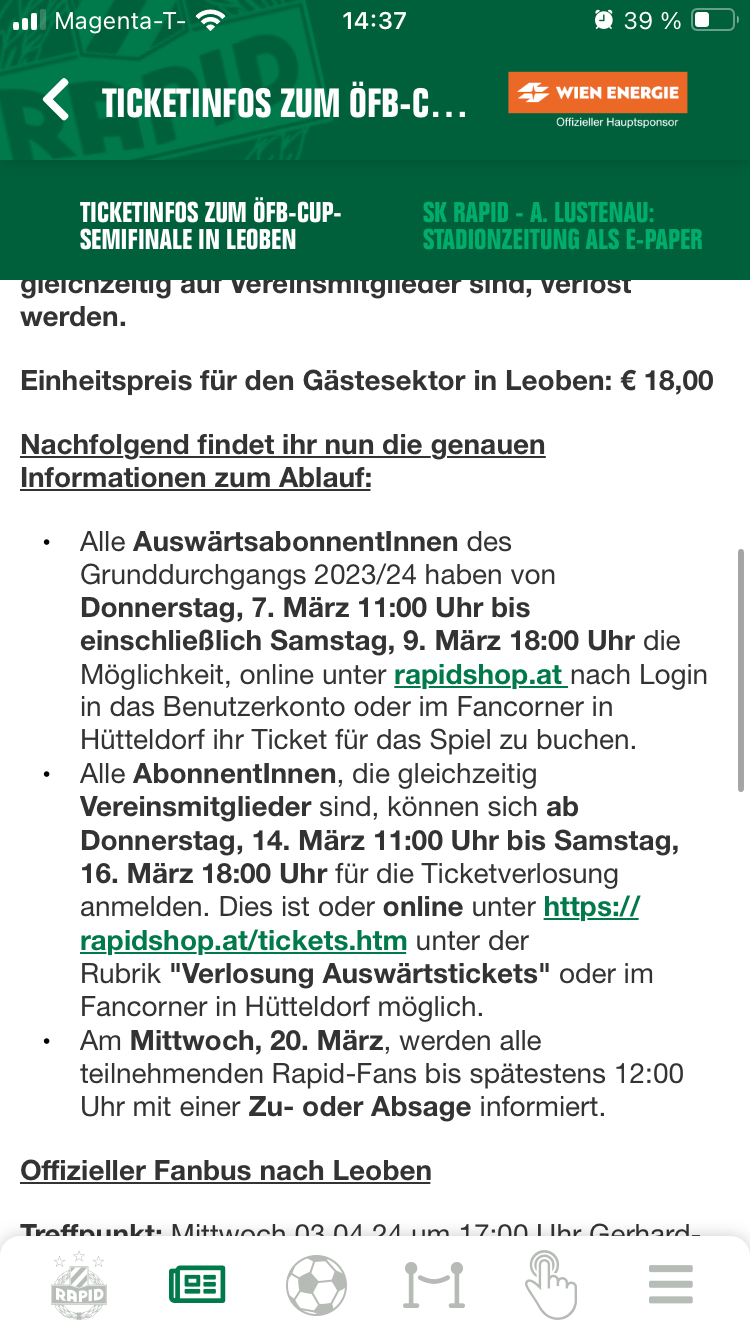This screenshot has width=750, height=1334.
Task: Switch to the news tab
Action: click(x=197, y=1283)
